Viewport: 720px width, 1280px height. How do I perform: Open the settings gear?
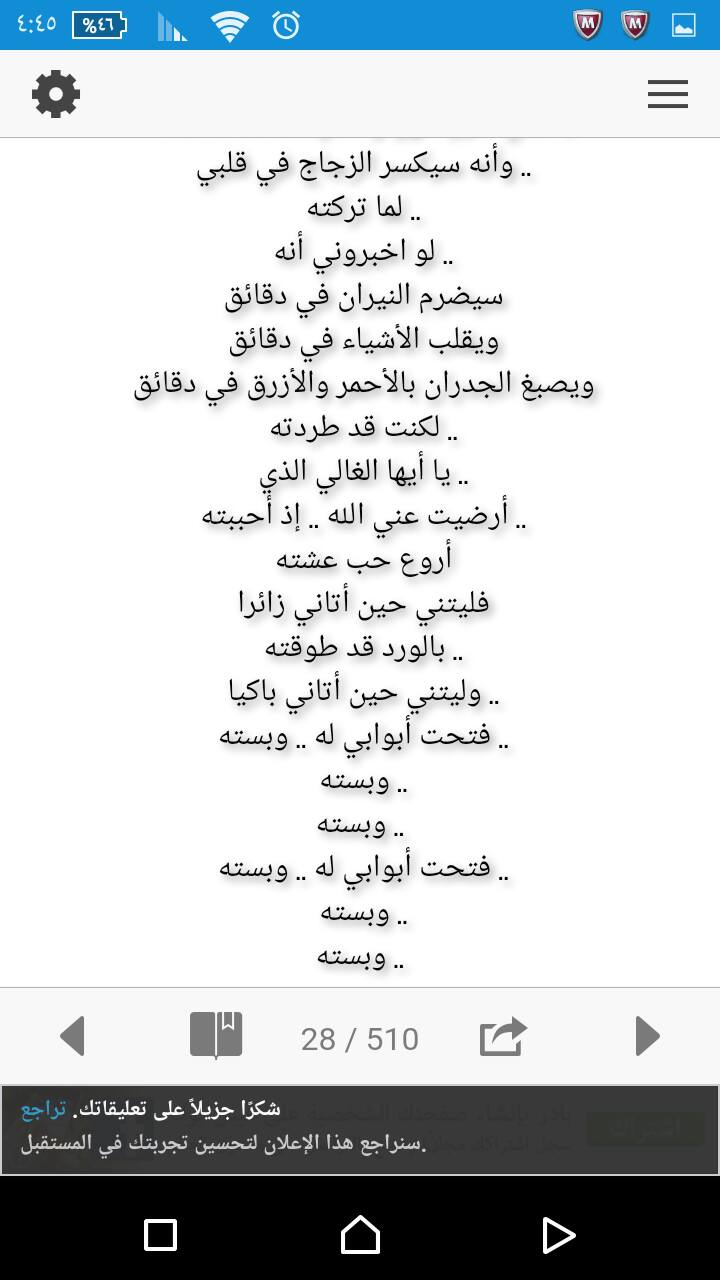click(x=56, y=94)
